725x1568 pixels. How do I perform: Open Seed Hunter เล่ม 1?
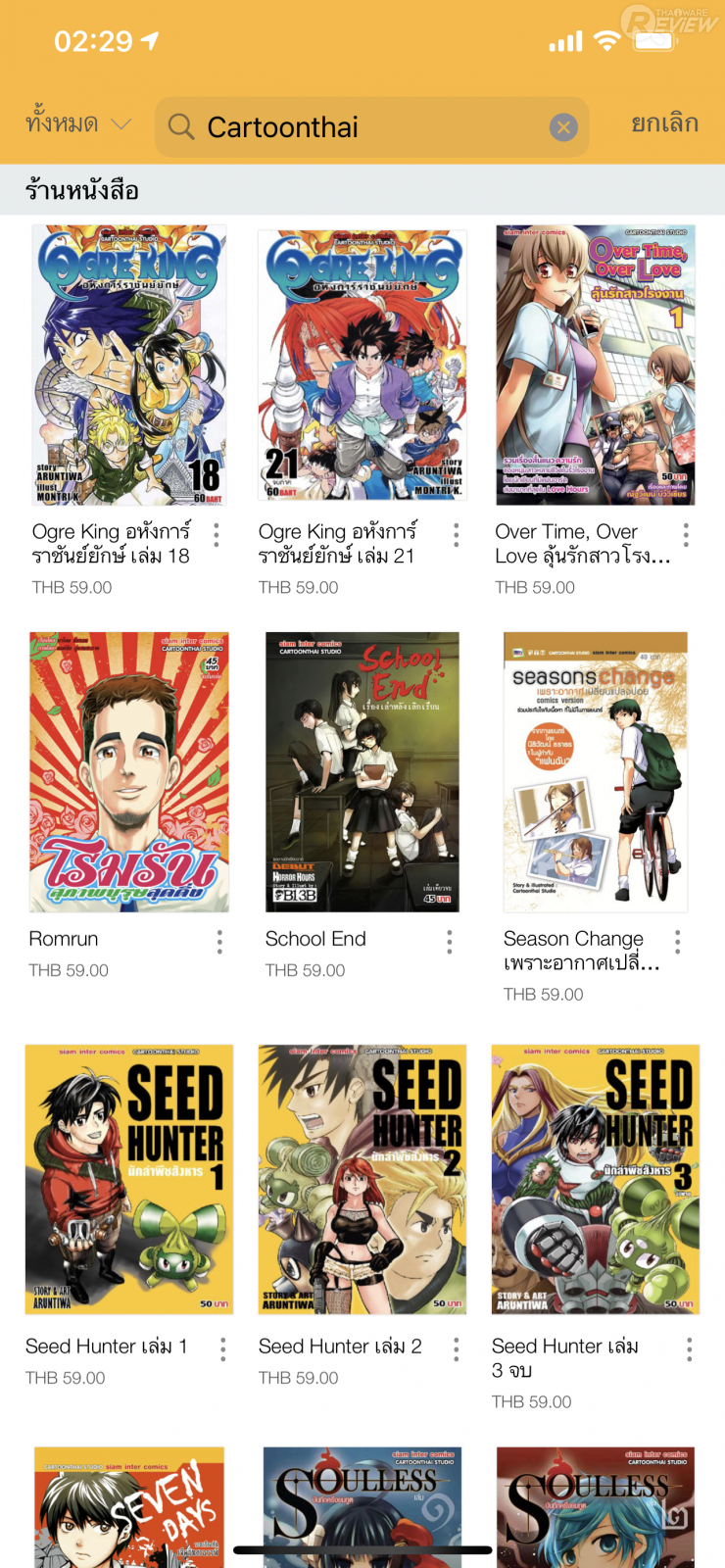click(x=129, y=1179)
